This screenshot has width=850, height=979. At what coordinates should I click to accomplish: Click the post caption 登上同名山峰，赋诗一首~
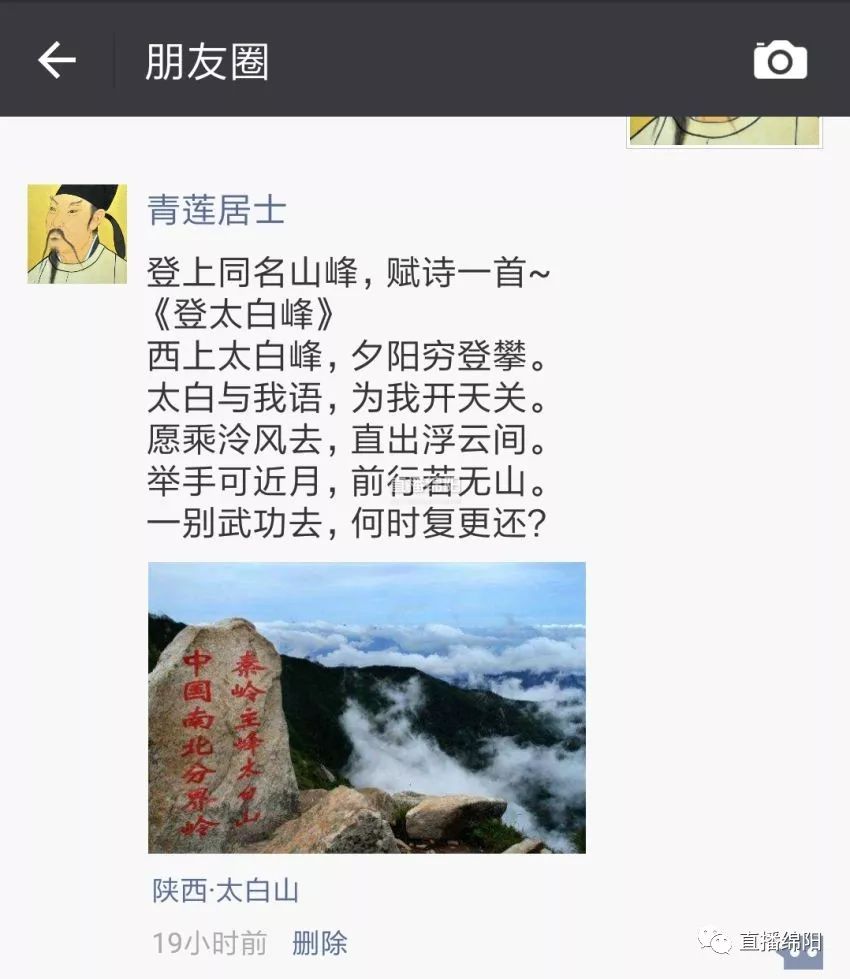[x=350, y=270]
